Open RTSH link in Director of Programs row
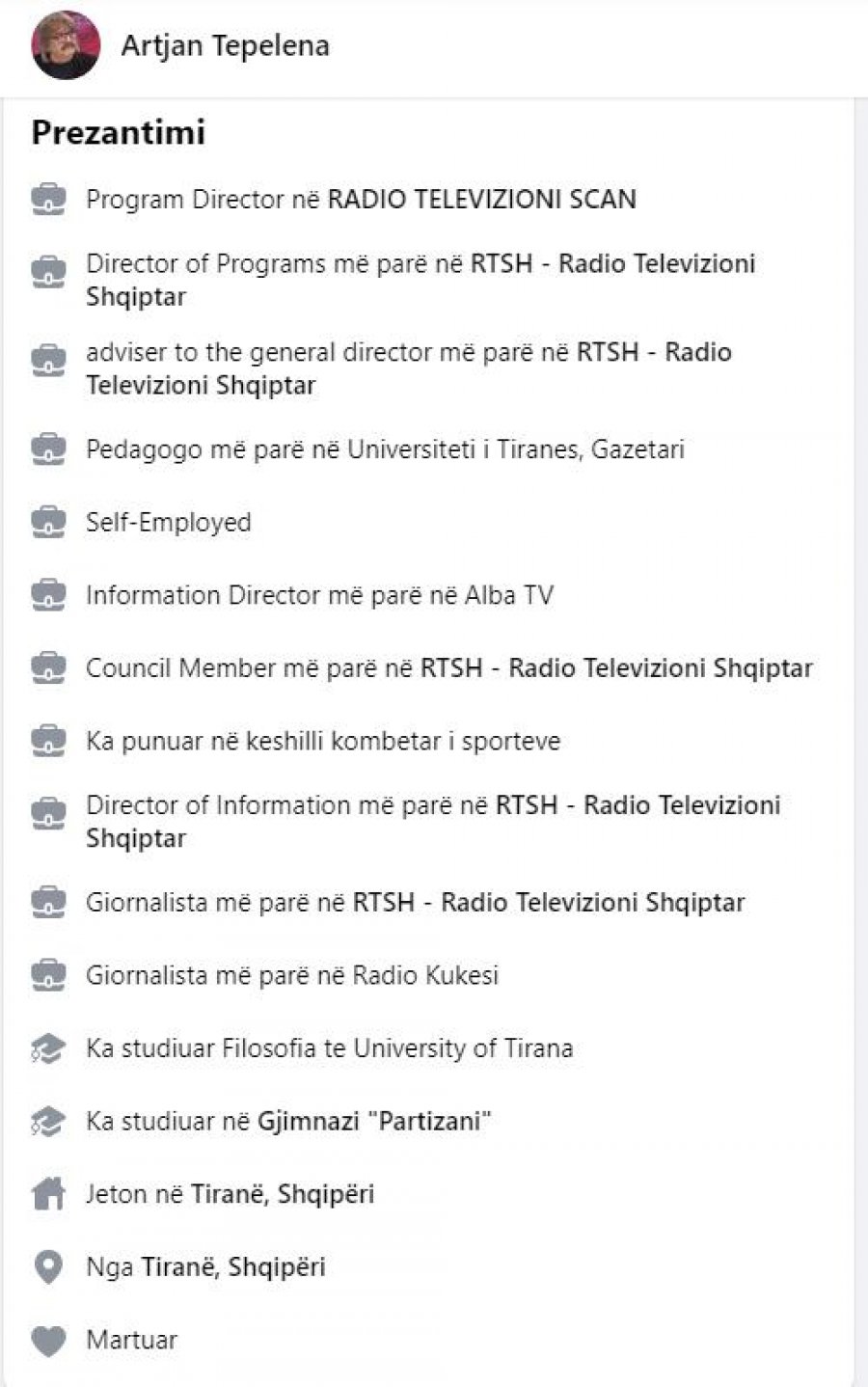The height and width of the screenshot is (1387, 868). click(612, 264)
